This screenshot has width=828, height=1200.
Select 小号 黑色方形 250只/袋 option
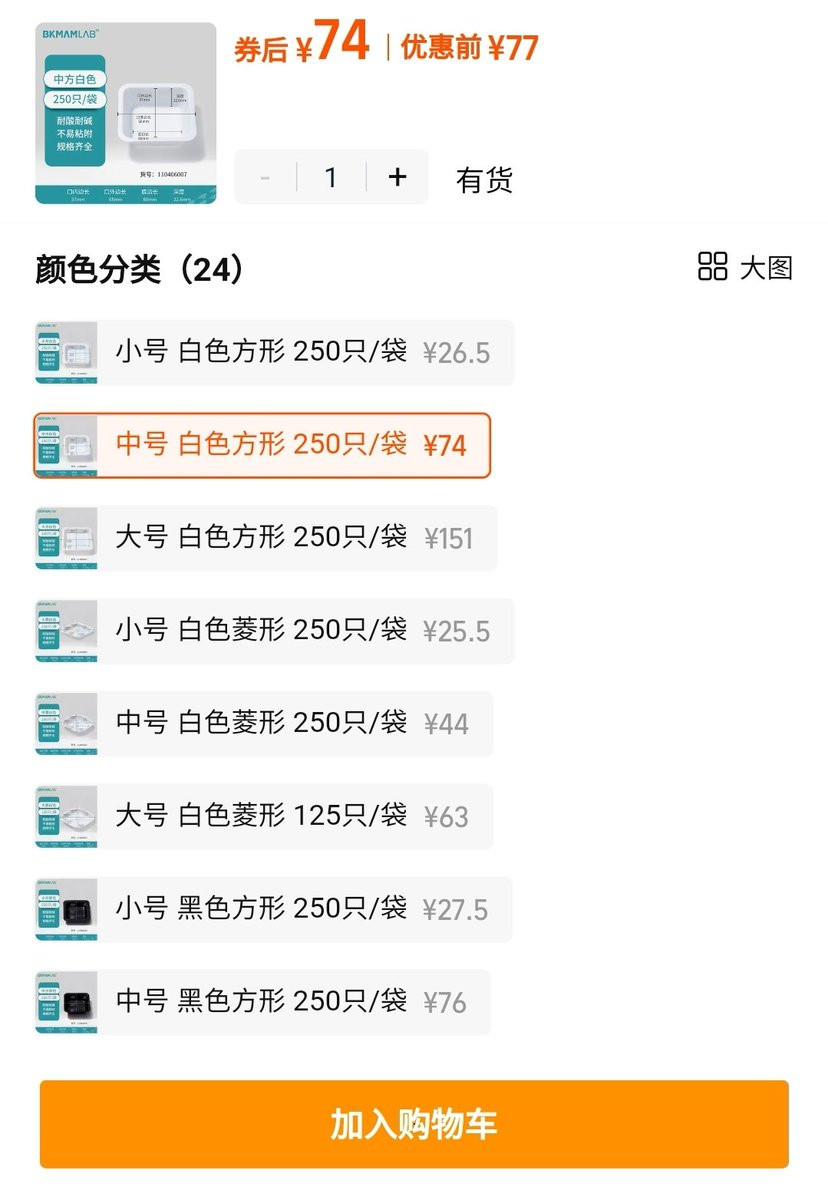[x=273, y=909]
